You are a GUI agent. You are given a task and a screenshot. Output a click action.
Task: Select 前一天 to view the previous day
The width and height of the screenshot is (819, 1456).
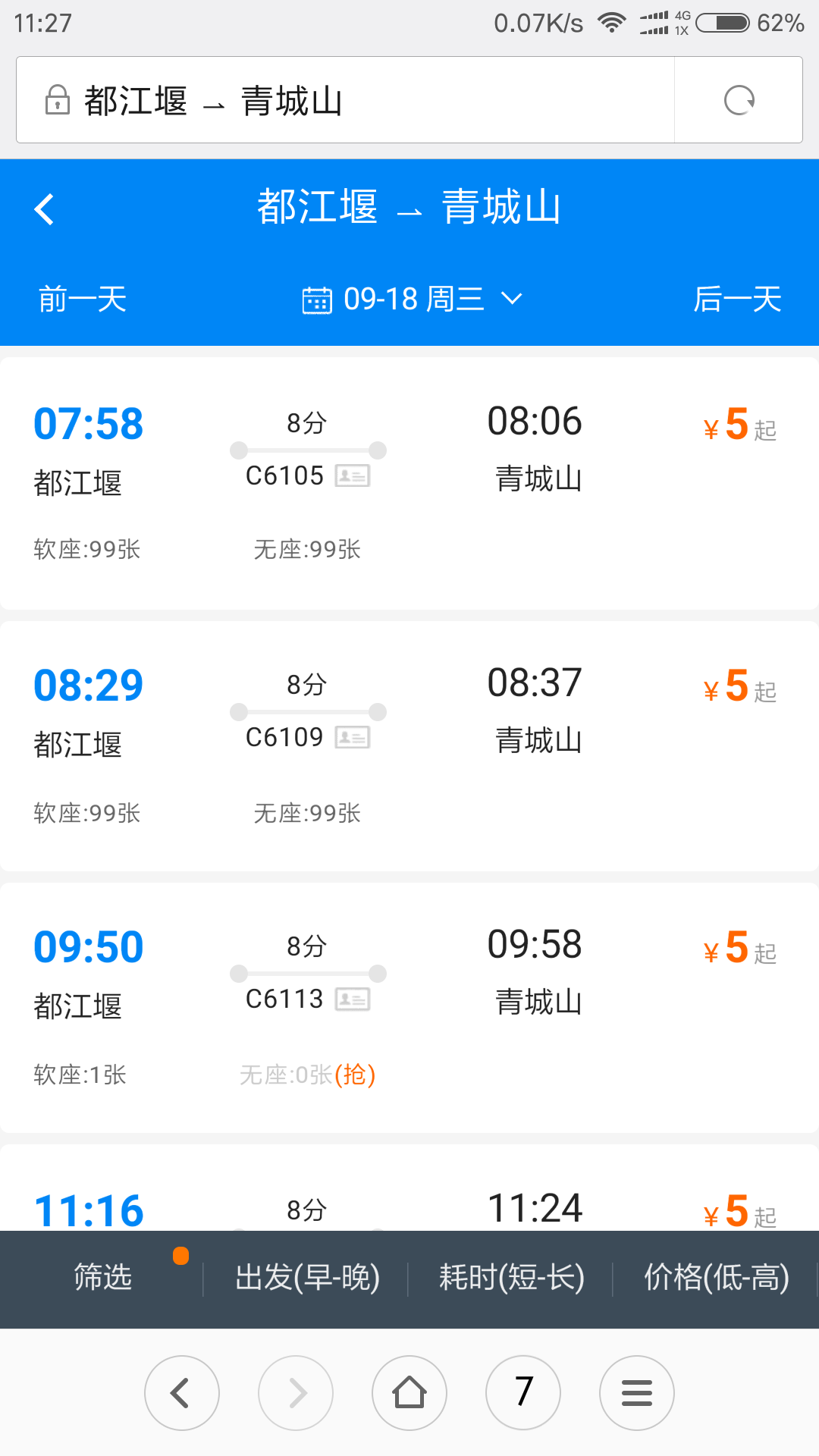click(83, 299)
